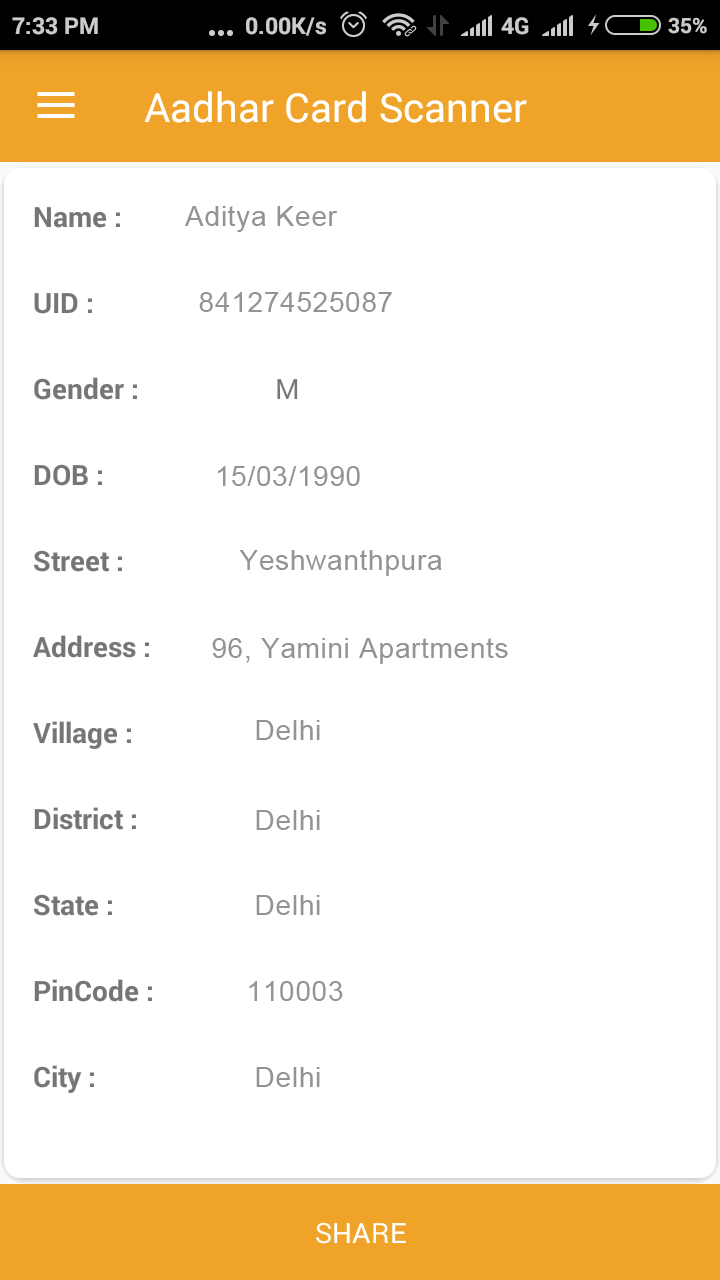
Task: Tap the Wi-Fi signal icon
Action: click(x=399, y=25)
